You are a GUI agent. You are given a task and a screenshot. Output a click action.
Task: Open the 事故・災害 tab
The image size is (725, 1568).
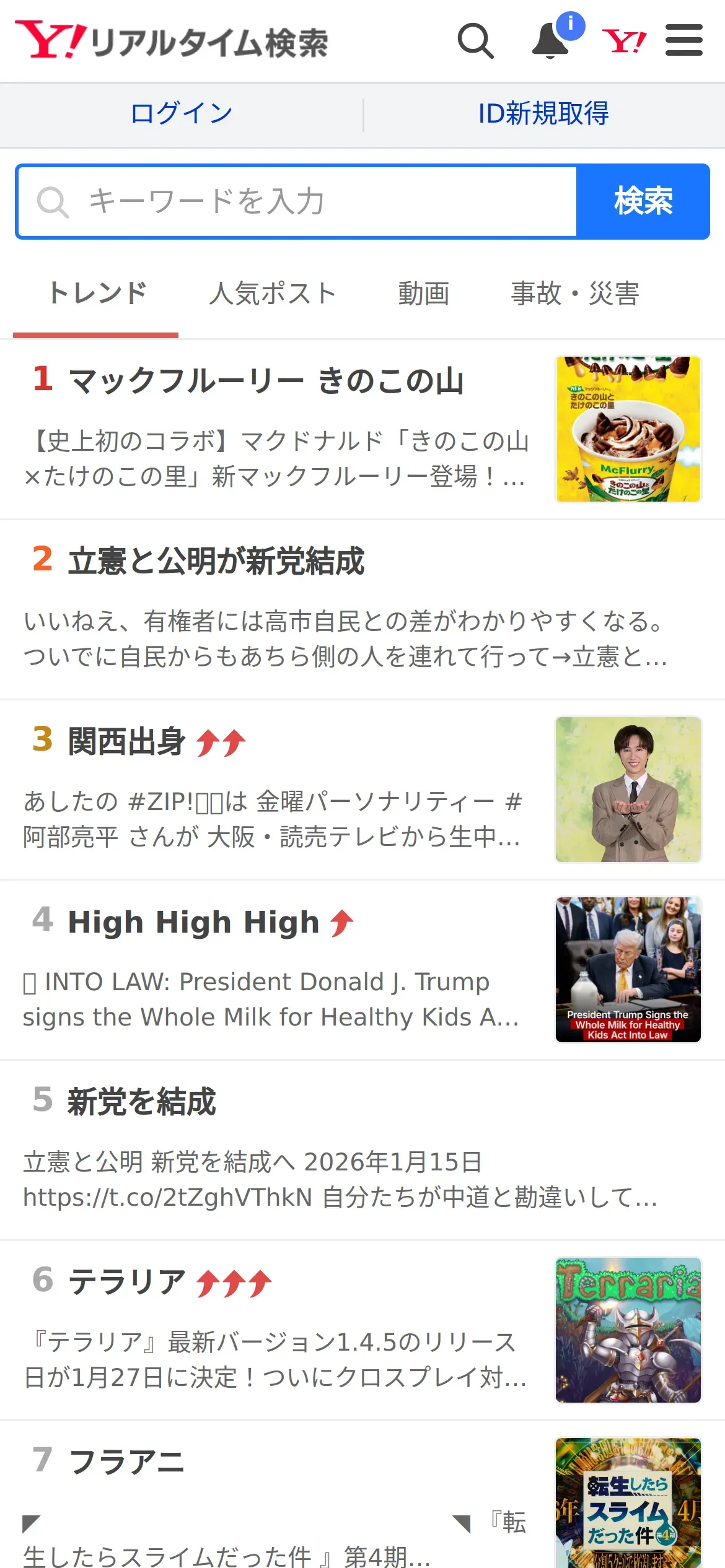point(574,294)
